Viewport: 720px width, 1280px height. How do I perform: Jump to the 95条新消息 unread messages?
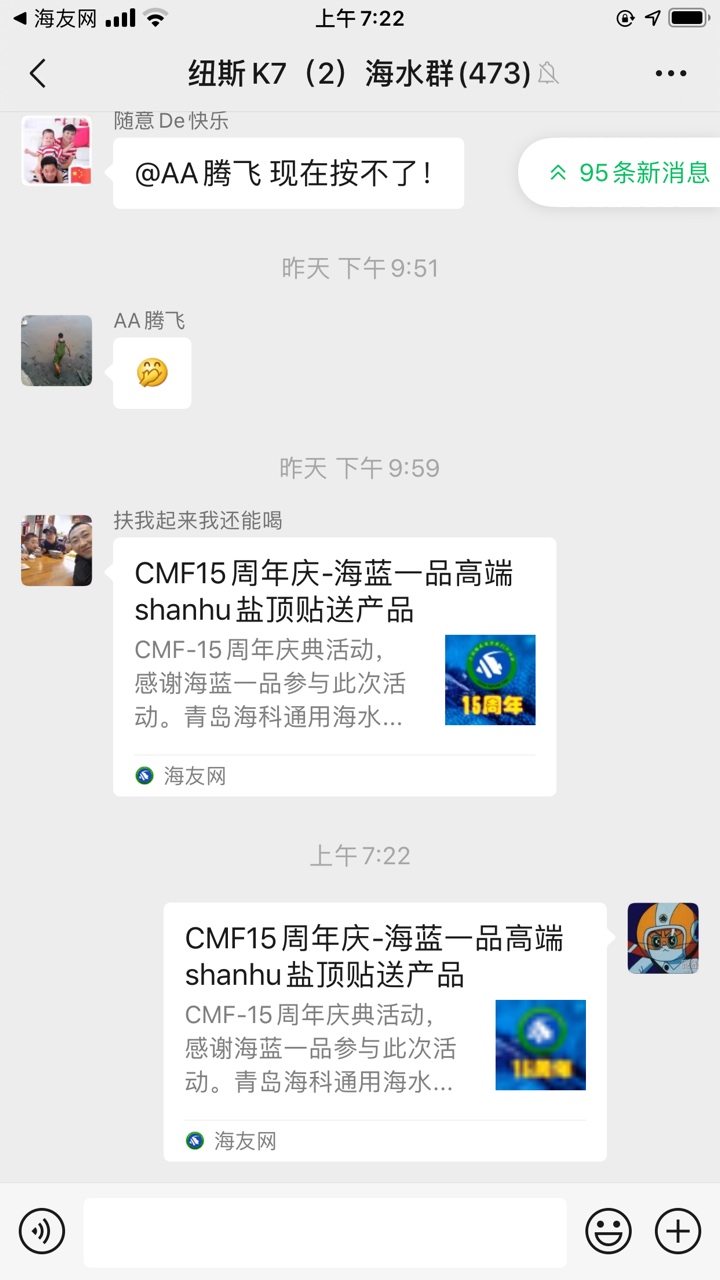click(629, 172)
